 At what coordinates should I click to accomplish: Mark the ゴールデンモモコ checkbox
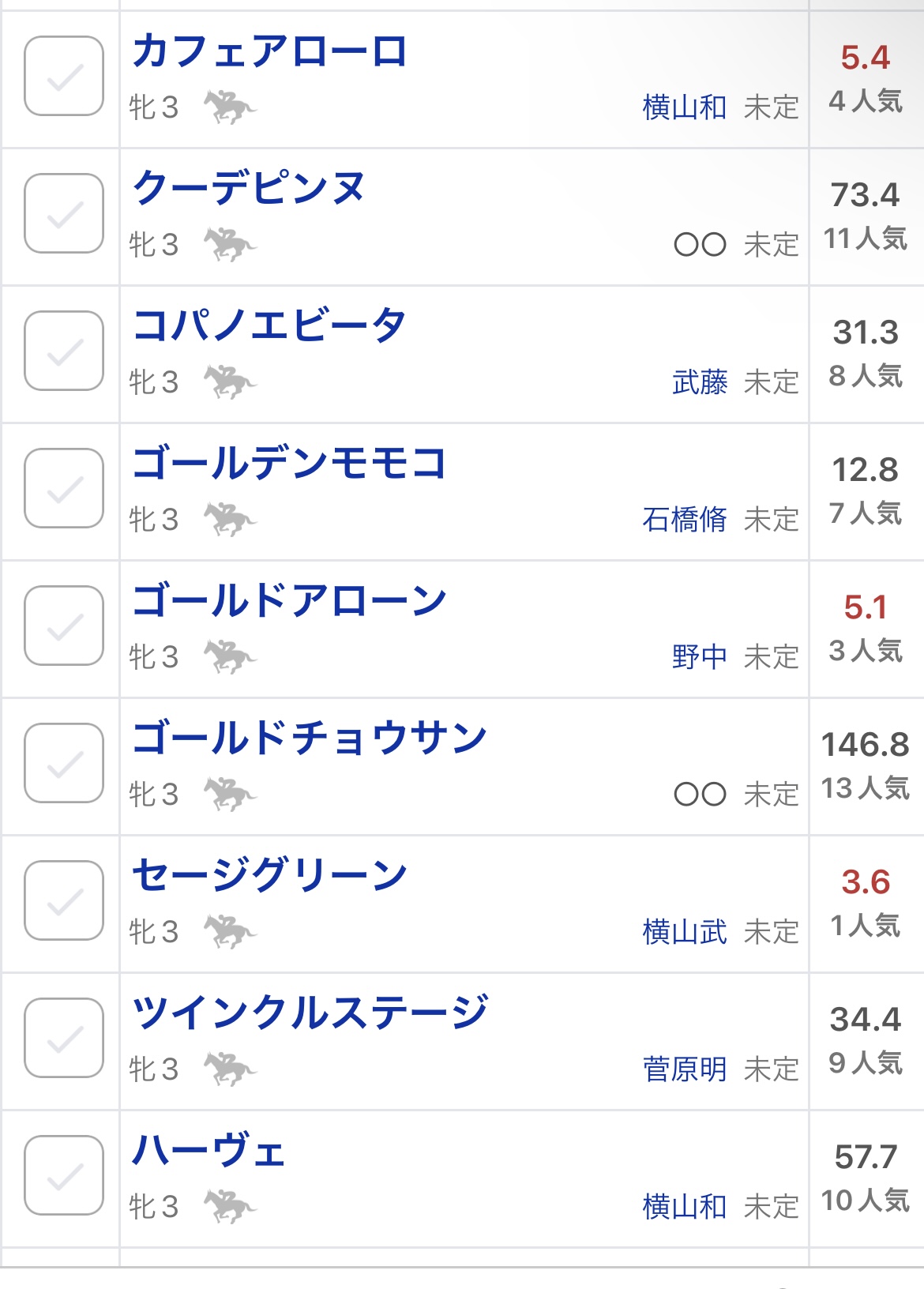pyautogui.click(x=64, y=489)
